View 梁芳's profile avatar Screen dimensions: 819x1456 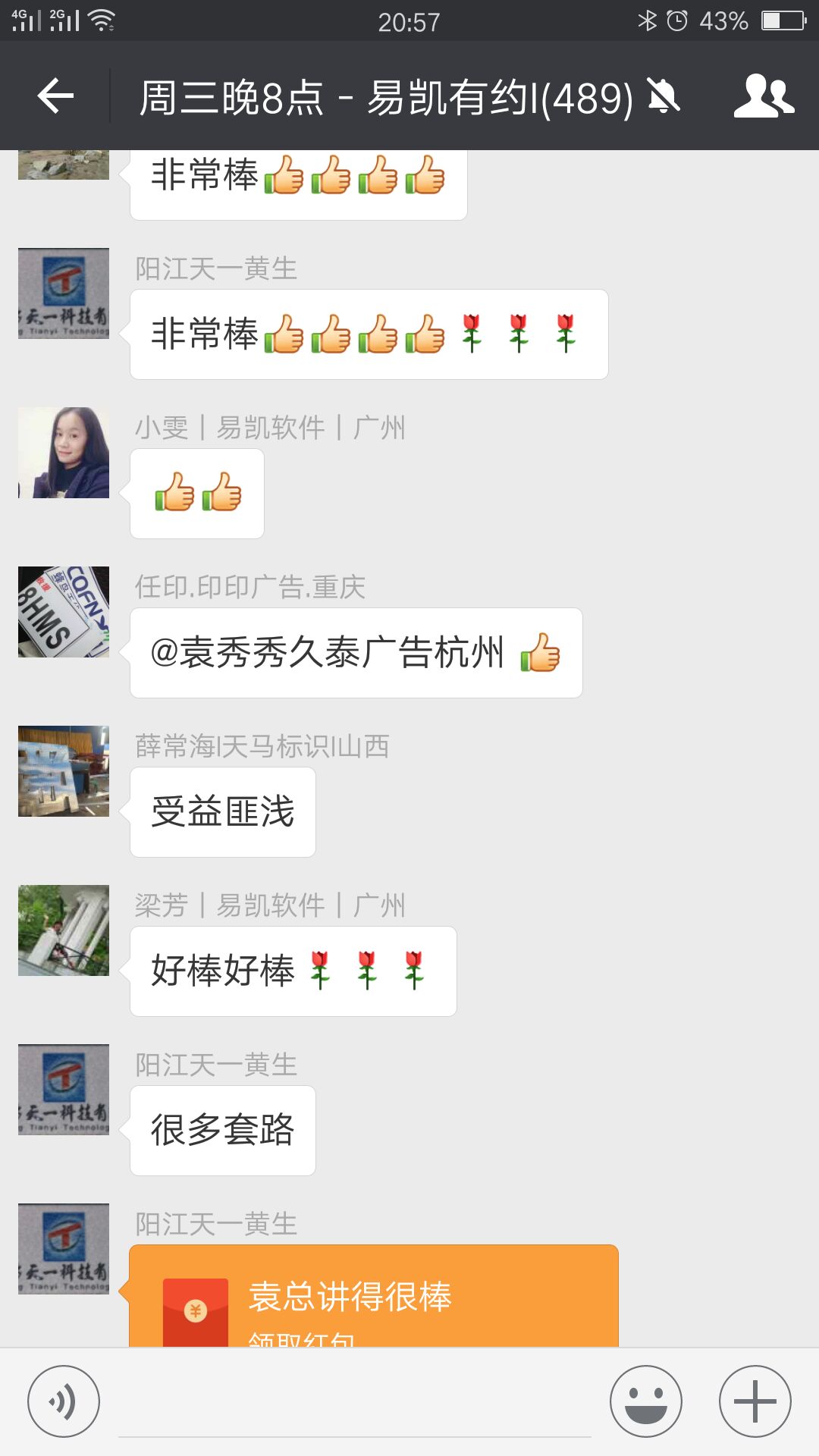[63, 929]
